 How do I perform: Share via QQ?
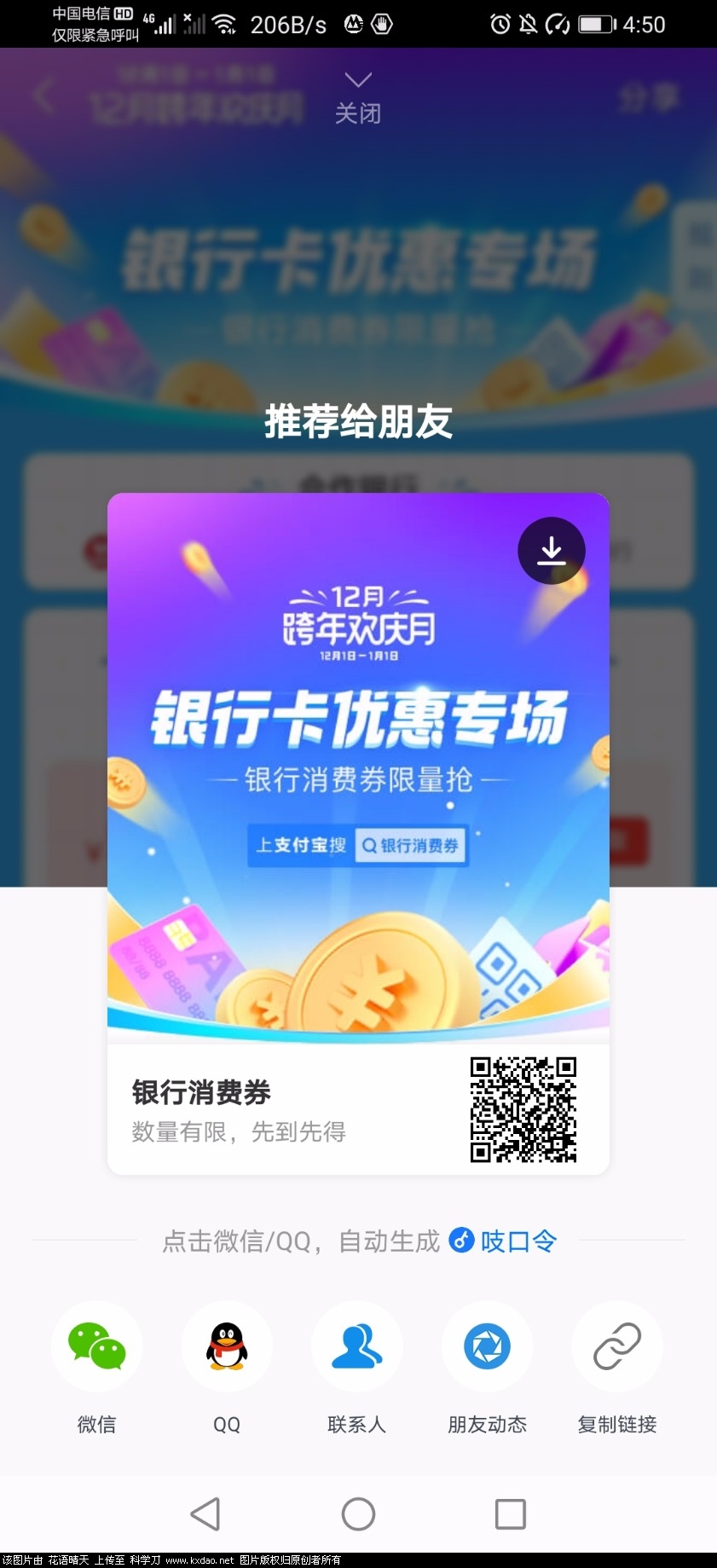227,1346
